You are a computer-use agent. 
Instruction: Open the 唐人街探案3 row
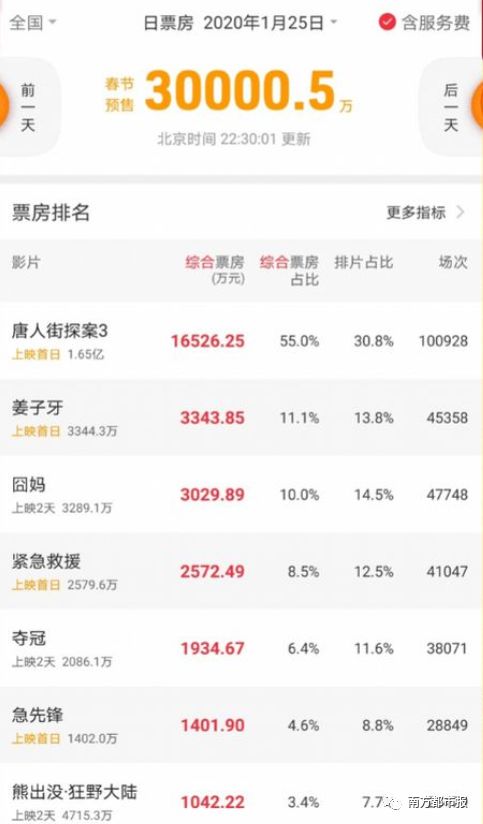point(241,341)
